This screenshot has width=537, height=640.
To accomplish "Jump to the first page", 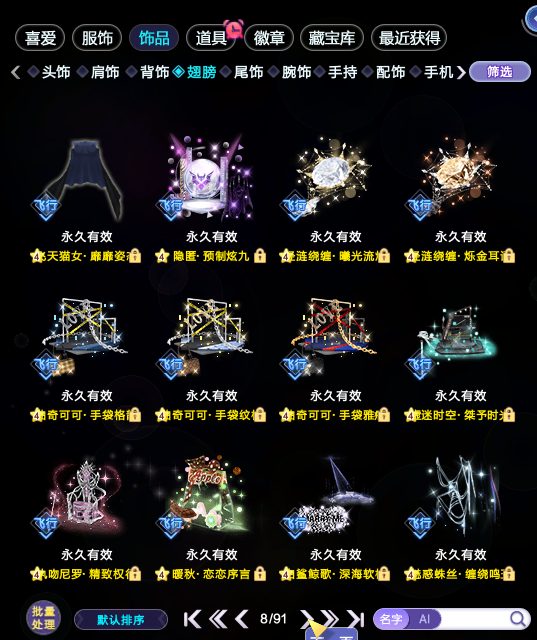I will click(192, 619).
